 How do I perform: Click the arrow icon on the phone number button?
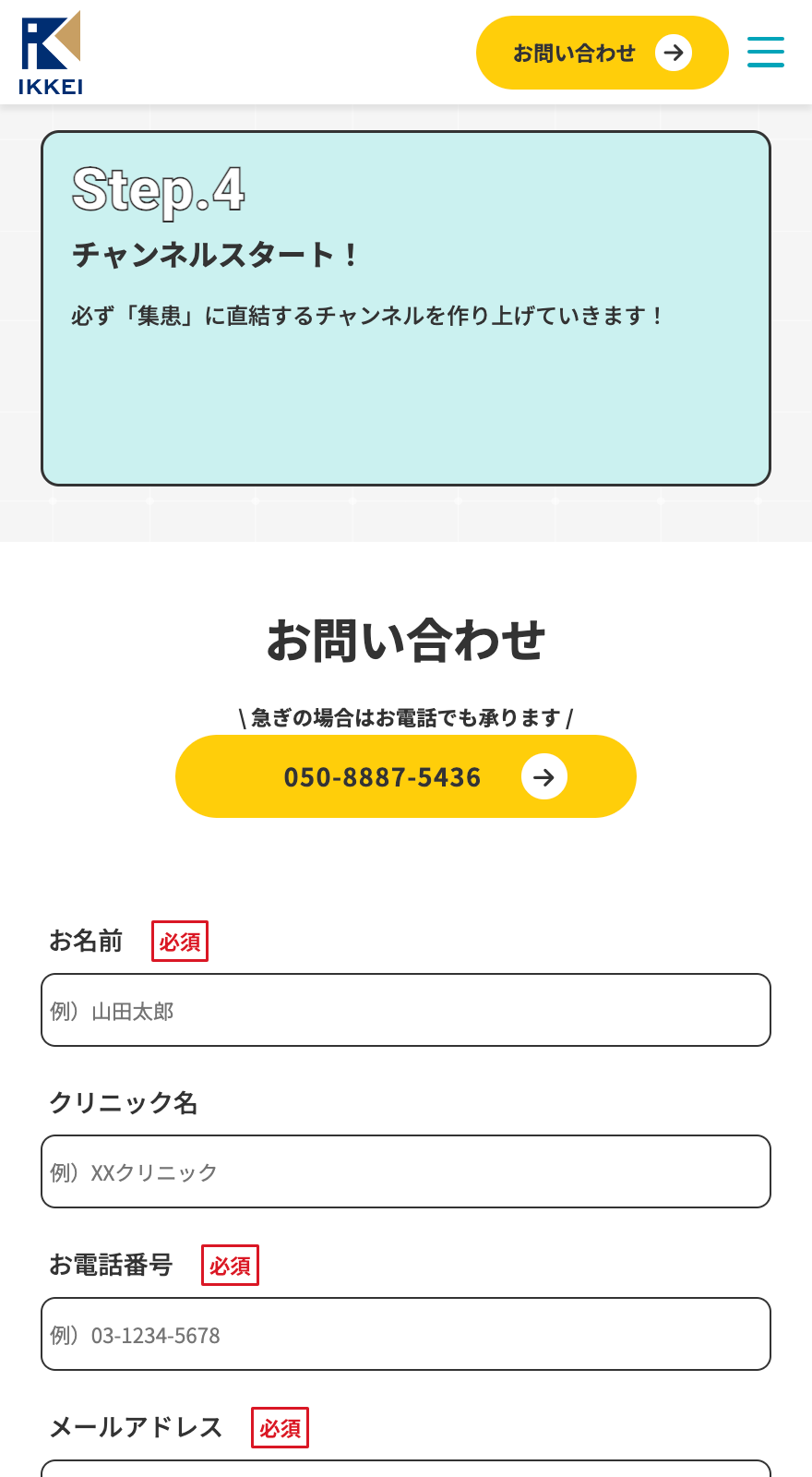tap(544, 776)
